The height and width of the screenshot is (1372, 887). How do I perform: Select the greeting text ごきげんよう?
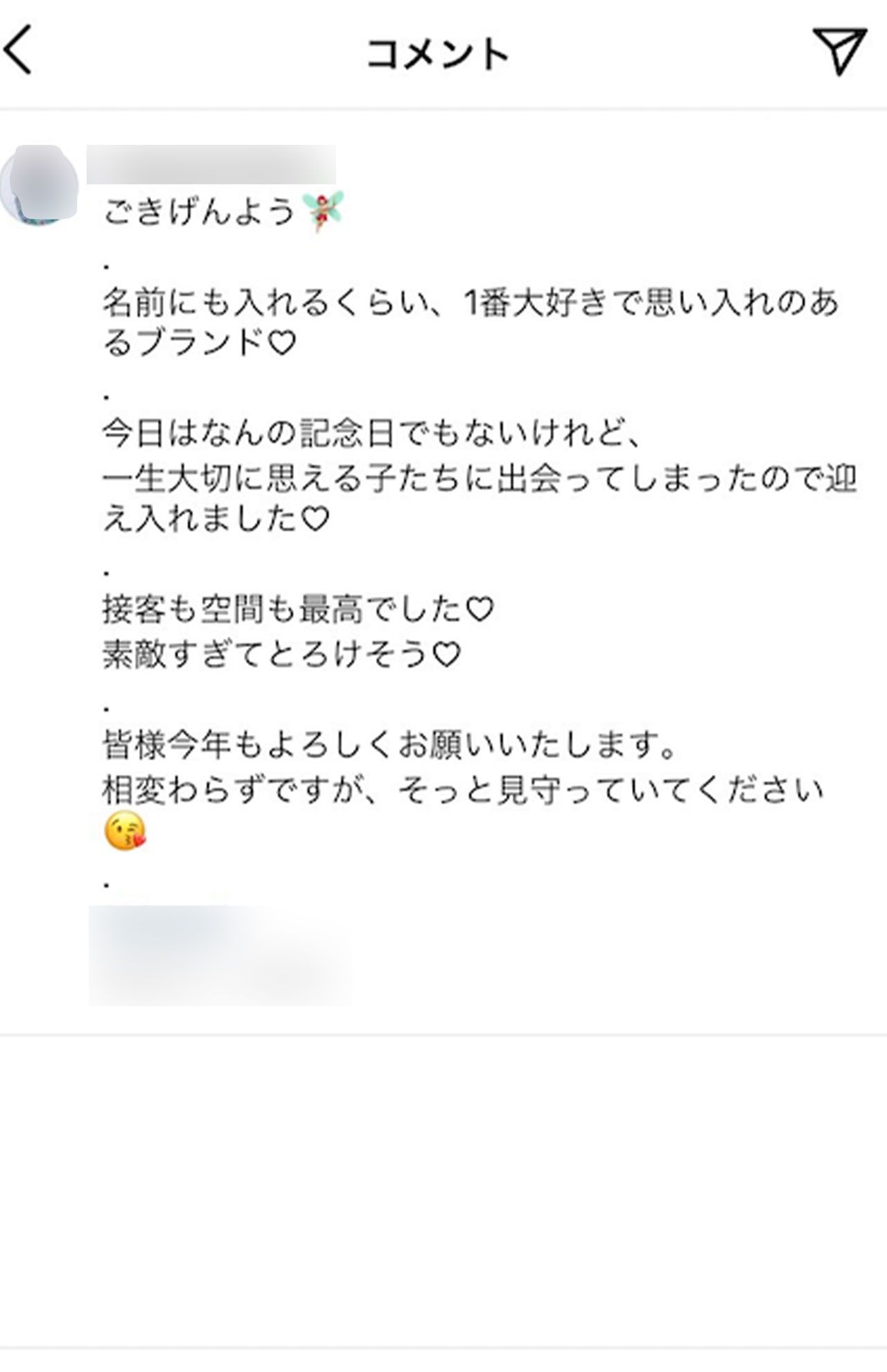click(x=201, y=211)
